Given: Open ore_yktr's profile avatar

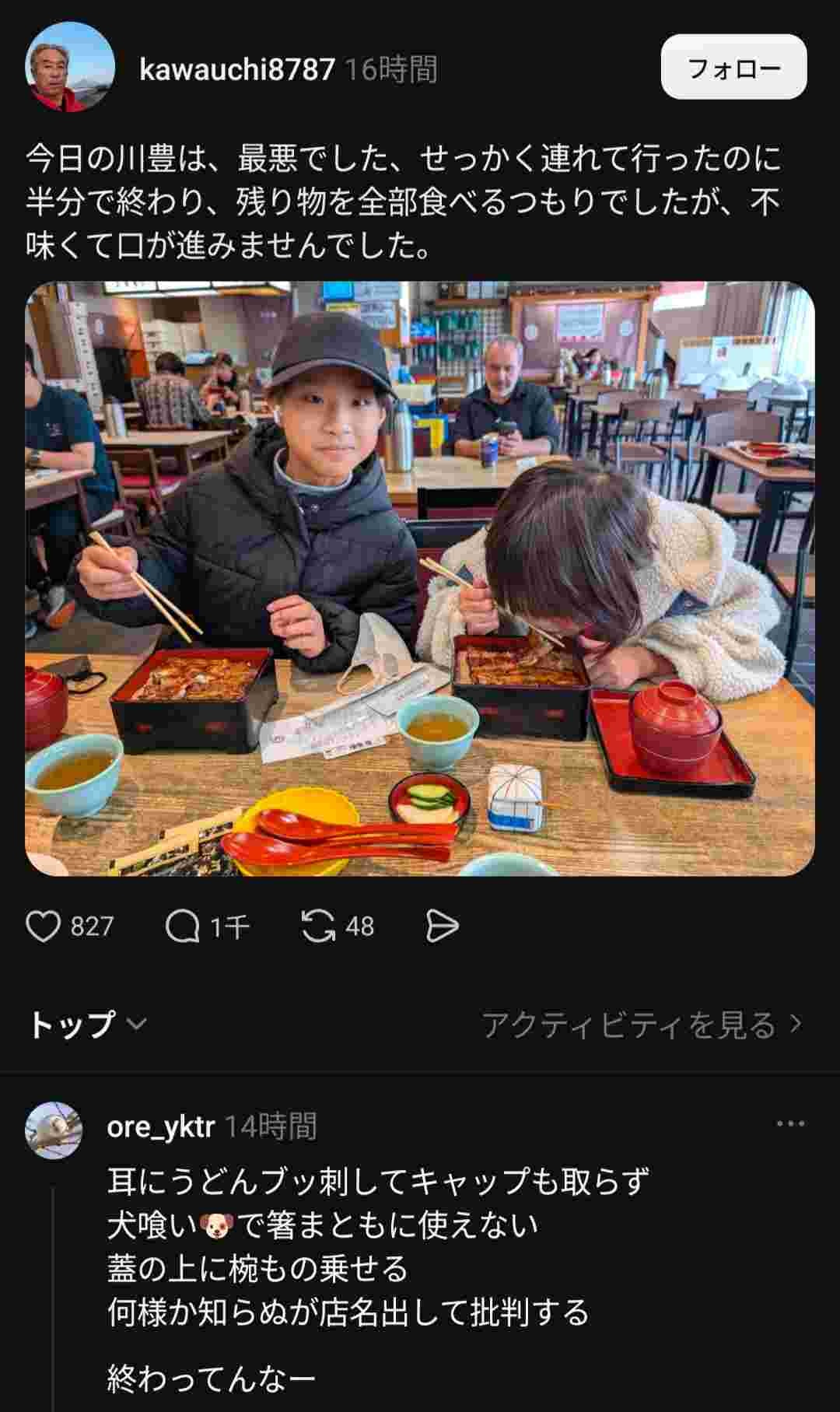Looking at the screenshot, I should pos(54,1130).
